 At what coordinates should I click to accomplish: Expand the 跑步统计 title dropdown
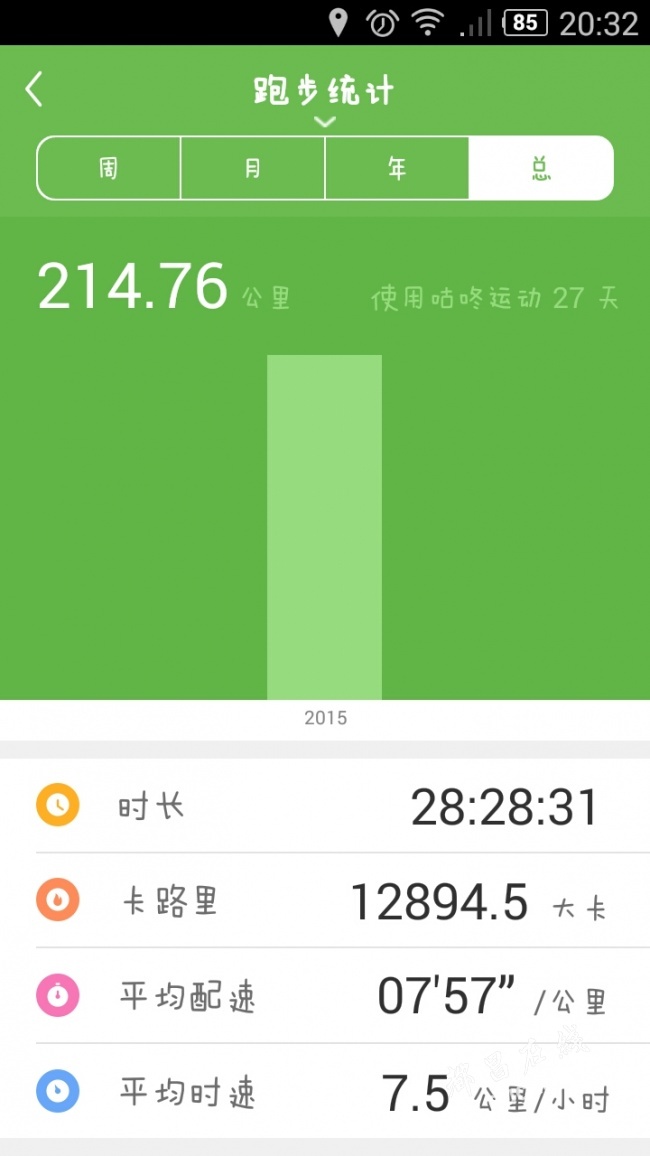[324, 100]
